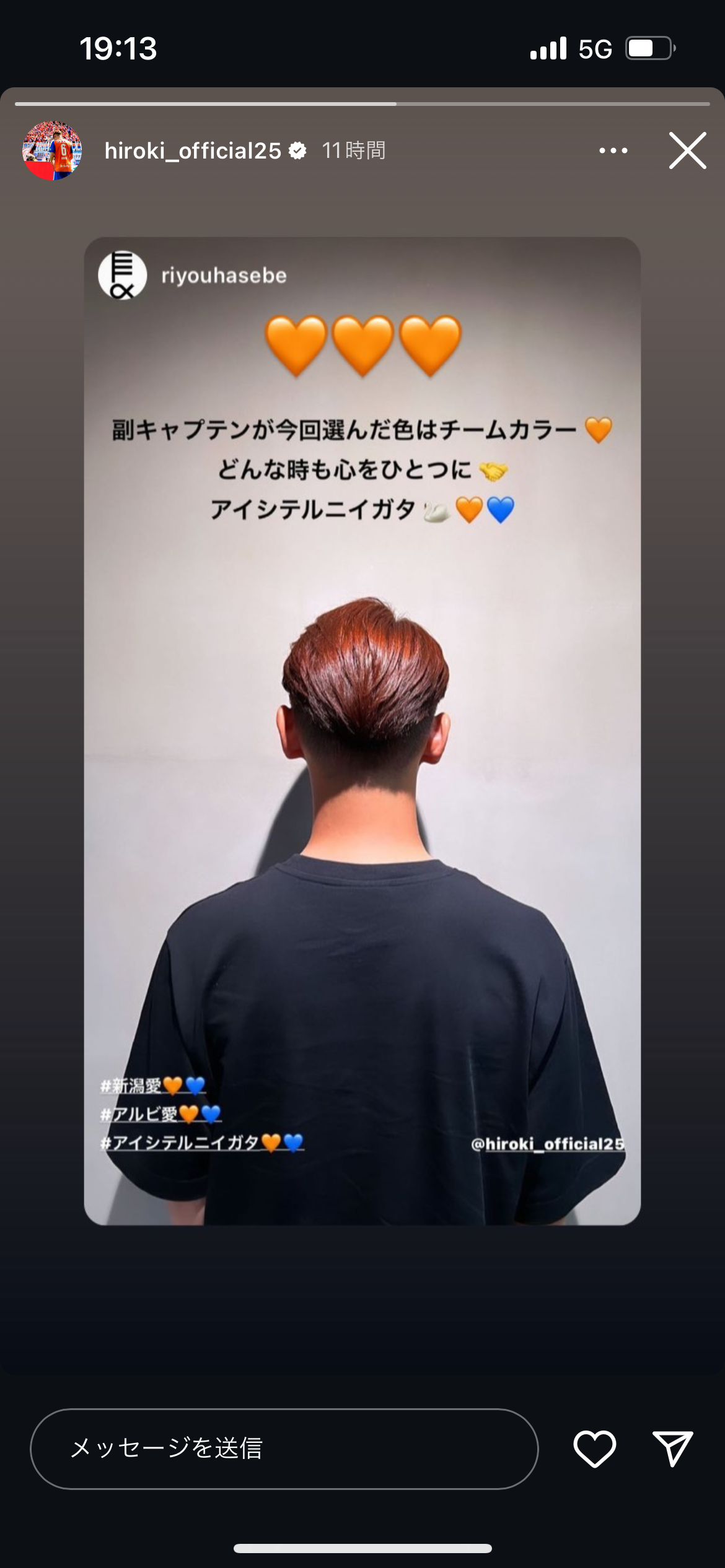
Task: Tap the hiroki_official25 username
Action: (x=193, y=150)
